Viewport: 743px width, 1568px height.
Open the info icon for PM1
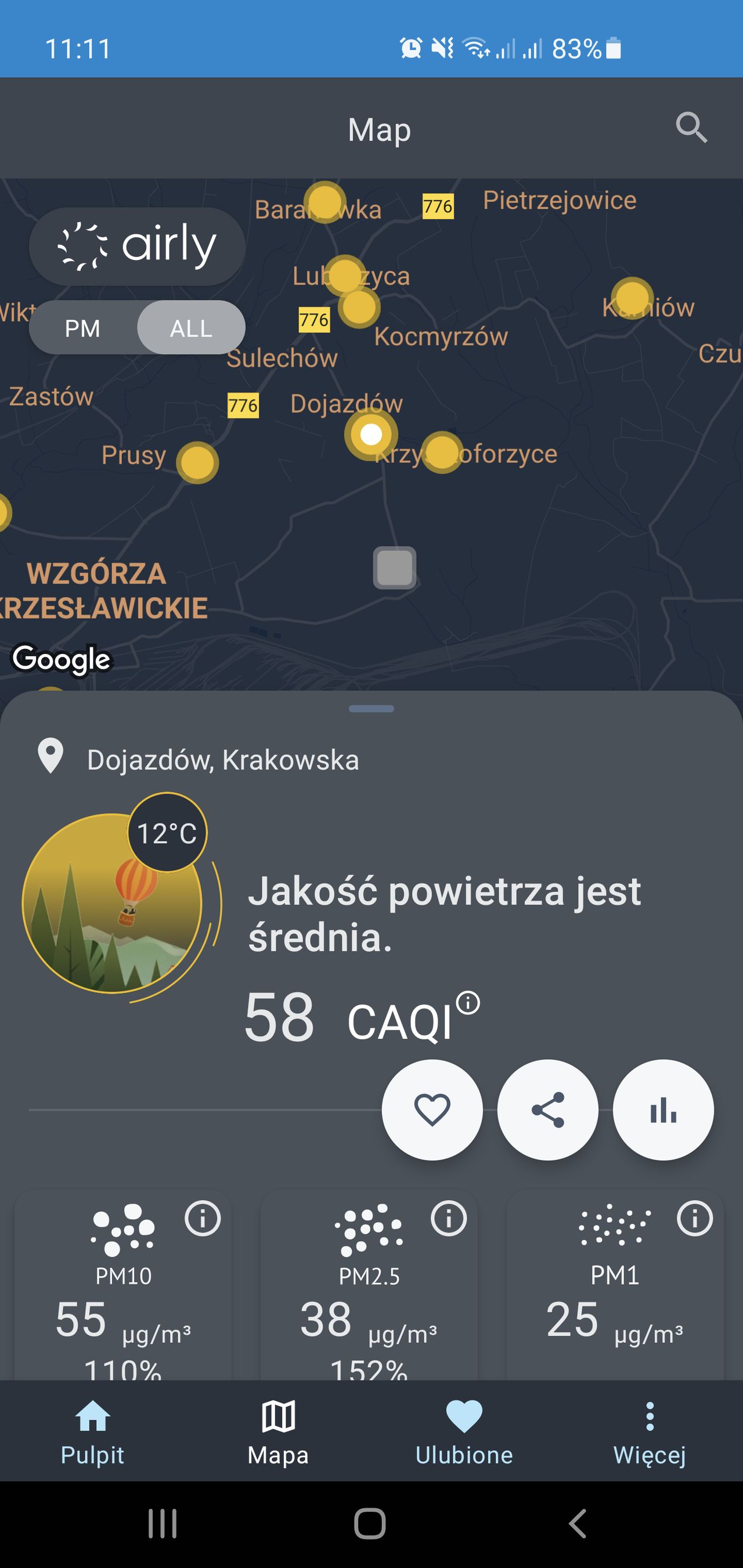(694, 1219)
